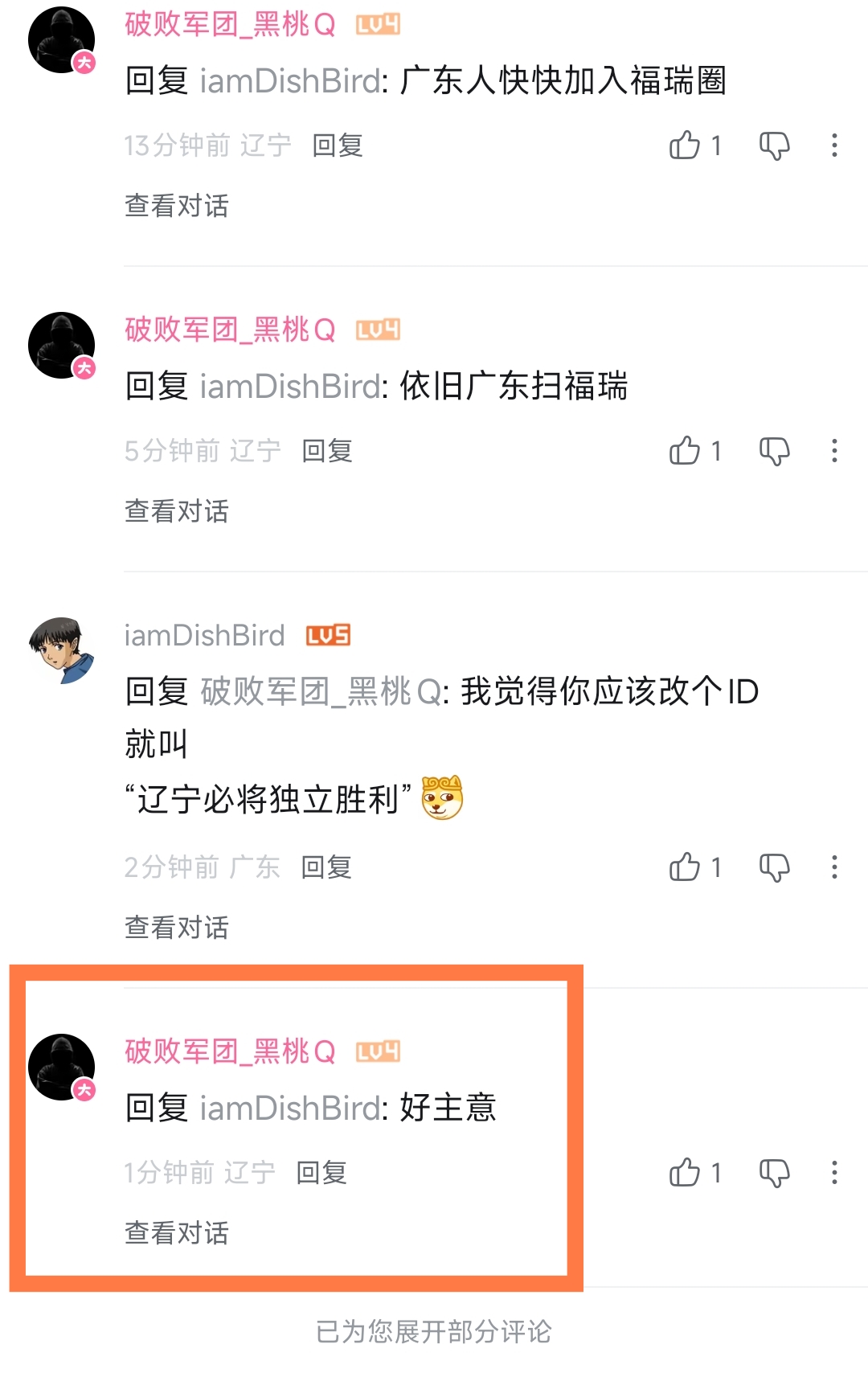Reply to the comment posted 13分钟前
This screenshot has width=868, height=1377.
[338, 145]
